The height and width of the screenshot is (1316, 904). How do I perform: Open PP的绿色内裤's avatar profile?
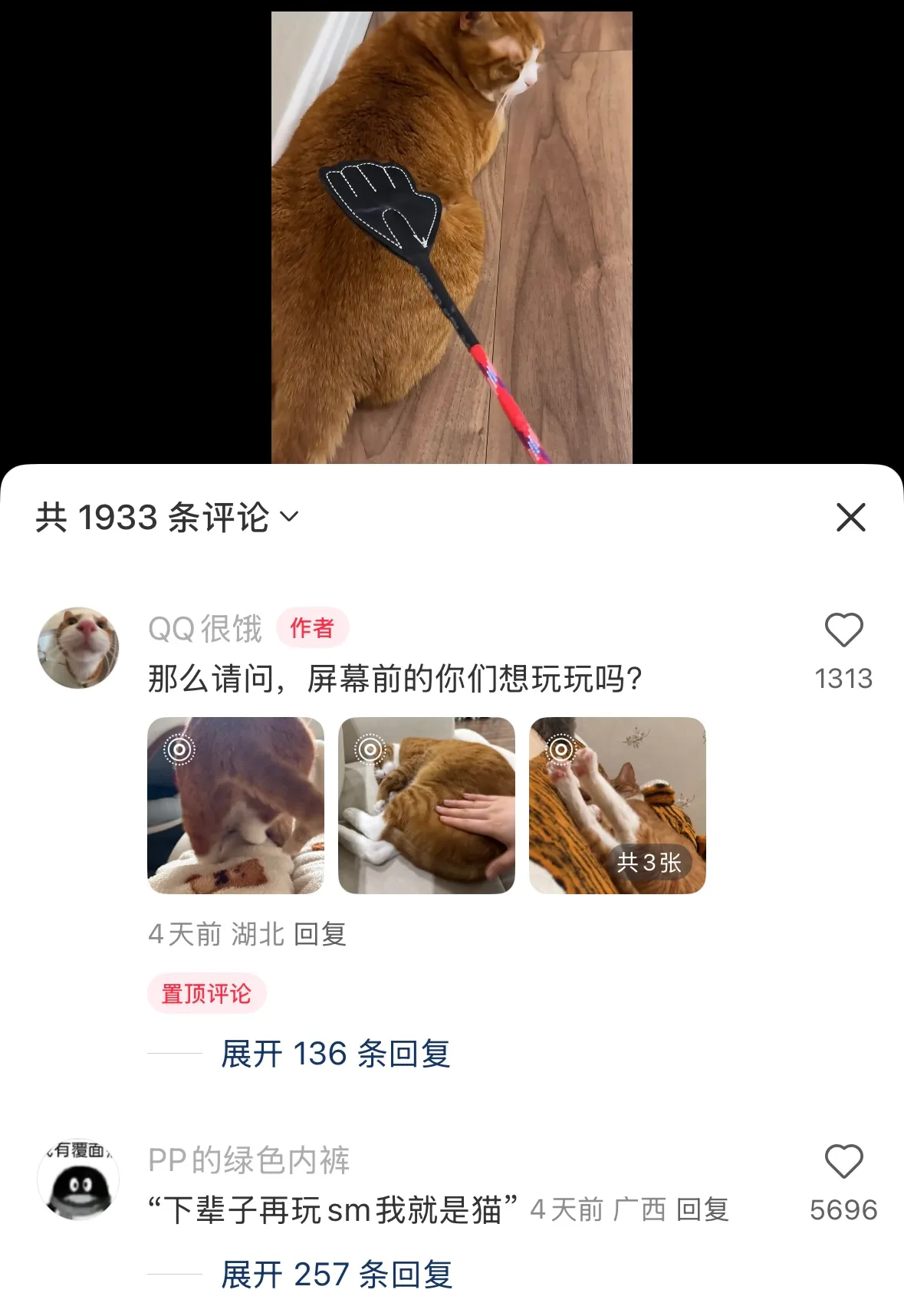point(78,1179)
